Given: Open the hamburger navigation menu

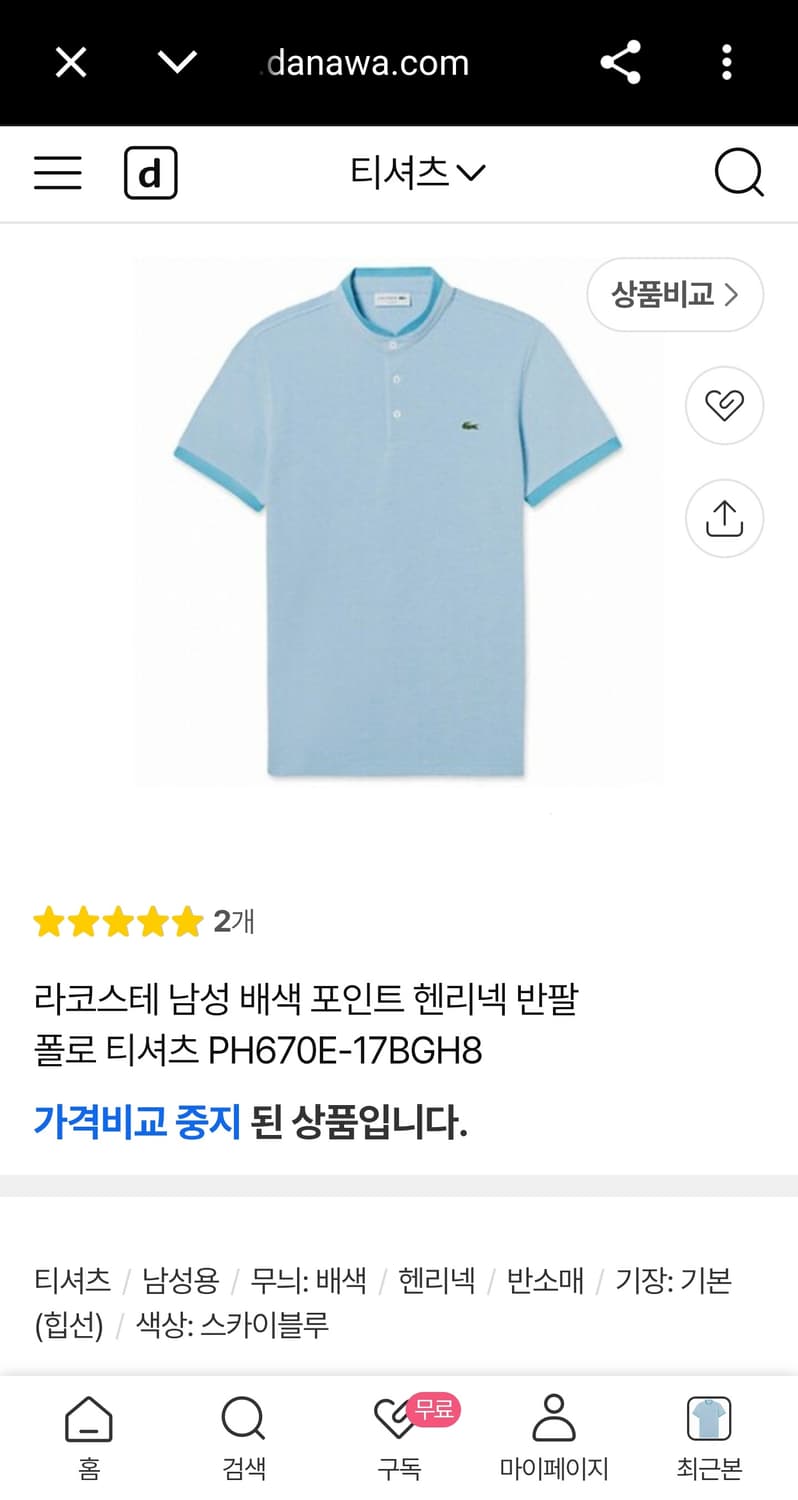Looking at the screenshot, I should [57, 172].
